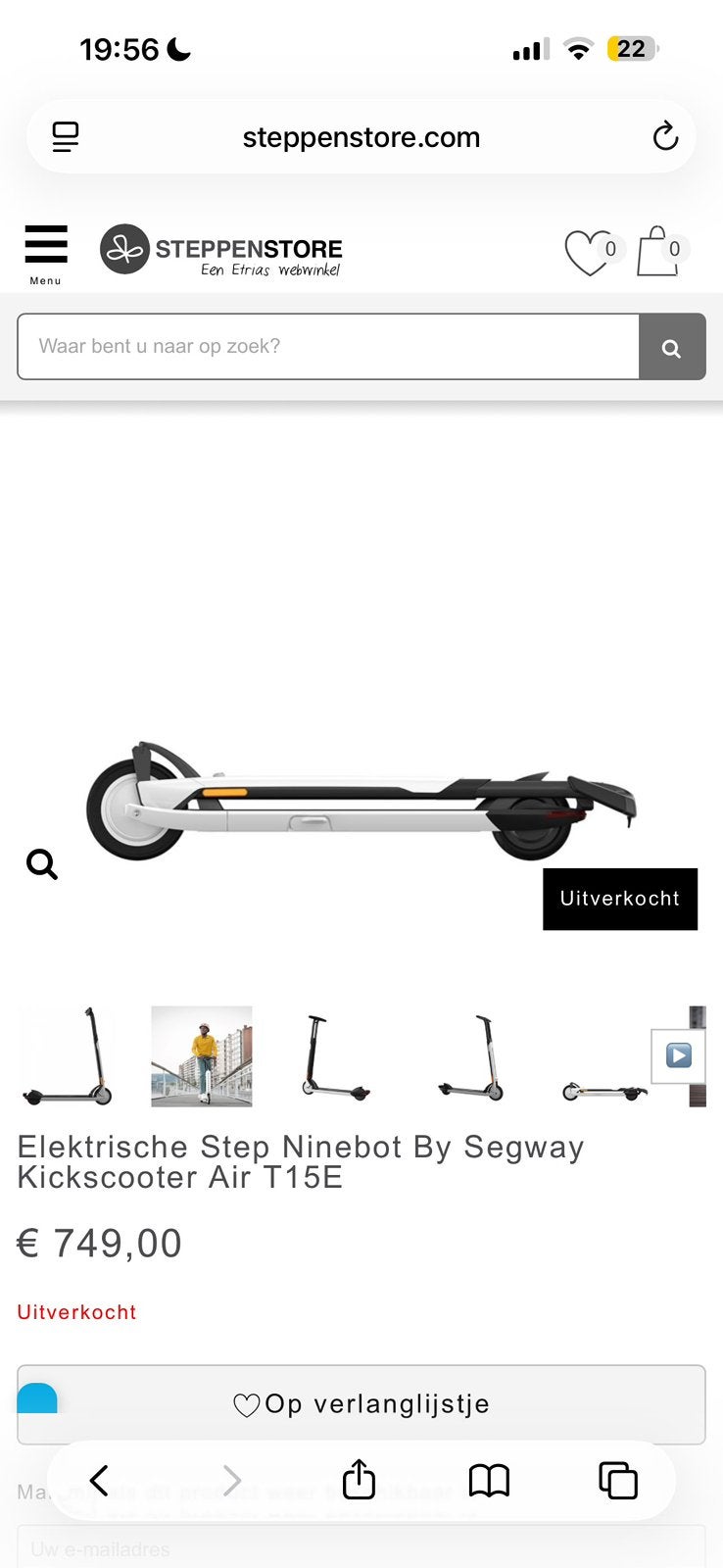Go back in Safari
Screen dimensions: 723x1568
point(99,1480)
